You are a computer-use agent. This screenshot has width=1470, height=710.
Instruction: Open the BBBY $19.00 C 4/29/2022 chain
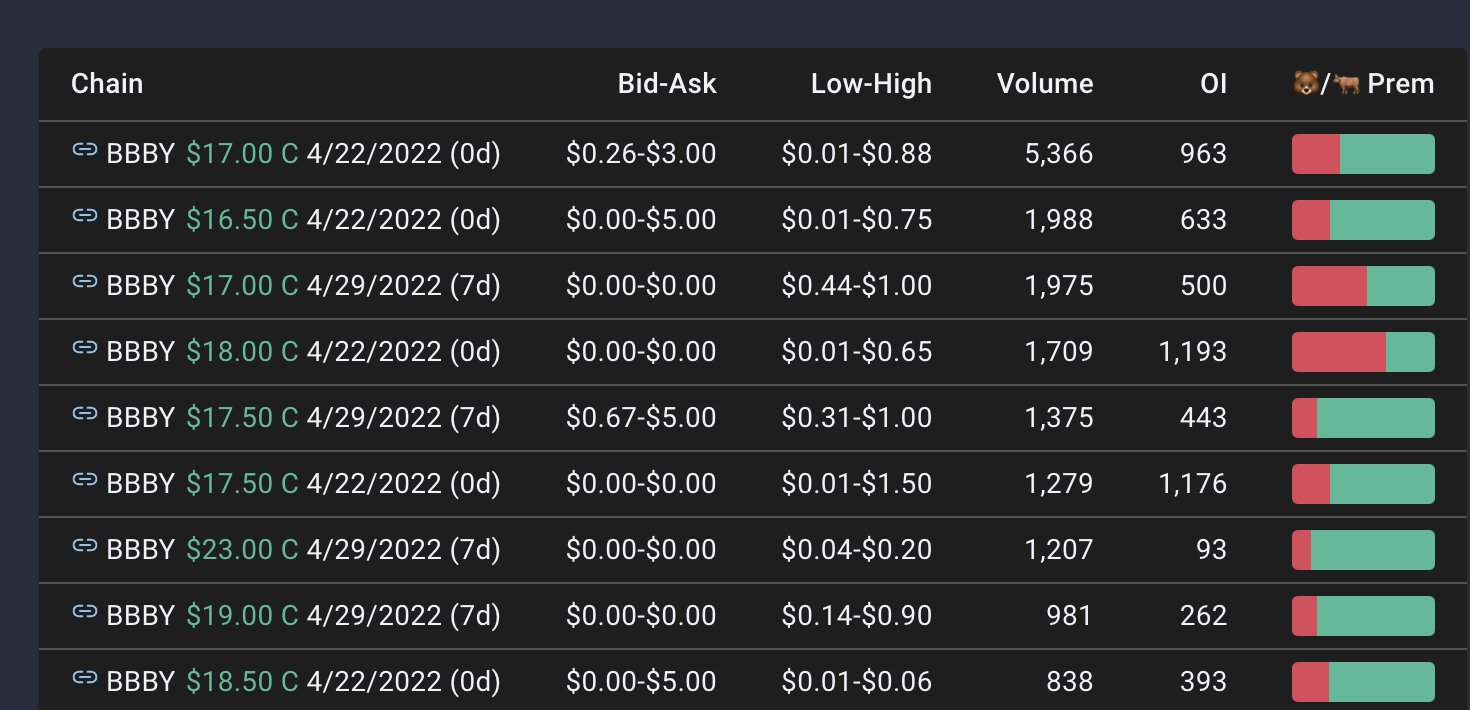click(85, 613)
